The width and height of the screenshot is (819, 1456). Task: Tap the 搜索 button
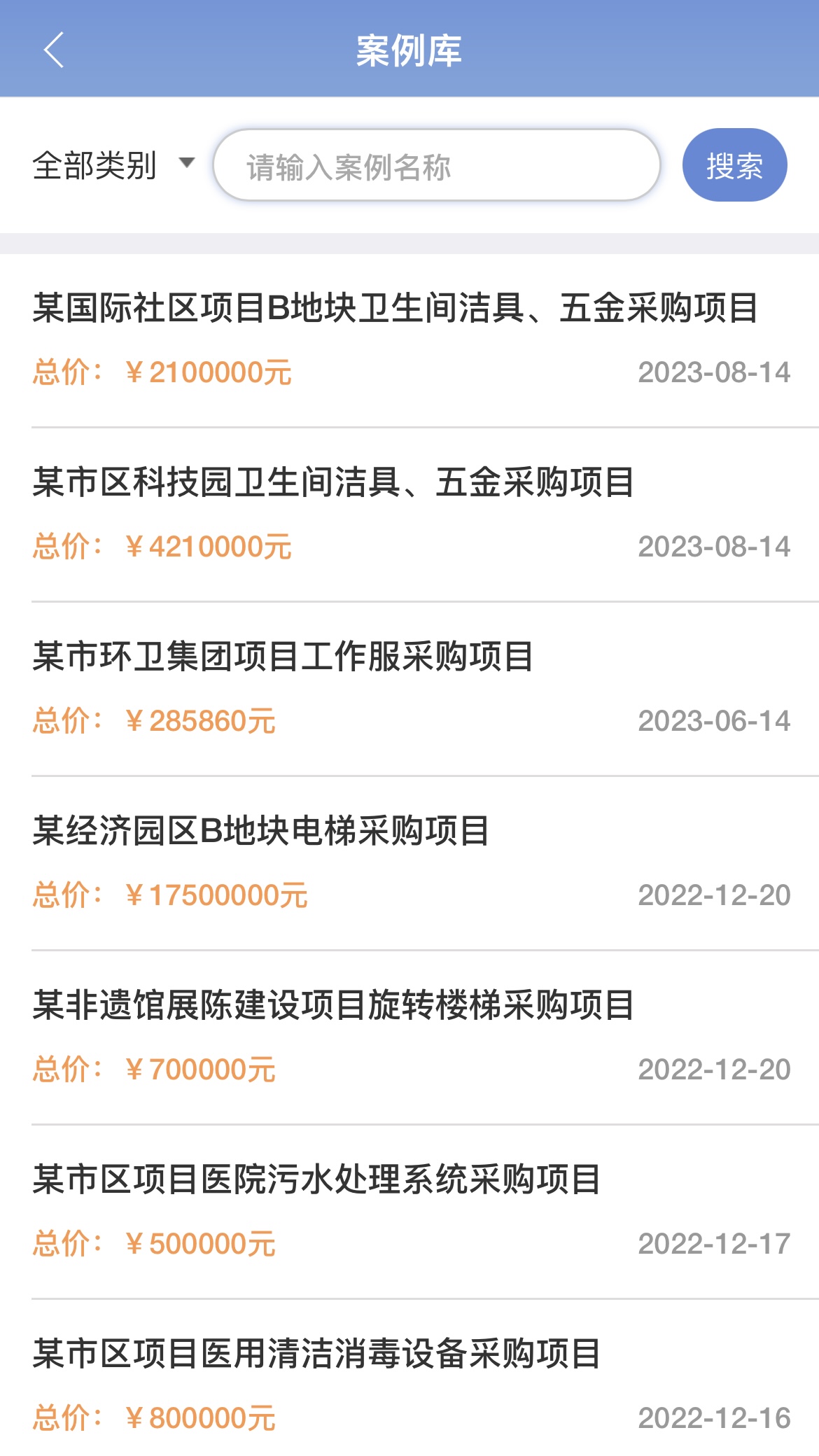(x=734, y=166)
